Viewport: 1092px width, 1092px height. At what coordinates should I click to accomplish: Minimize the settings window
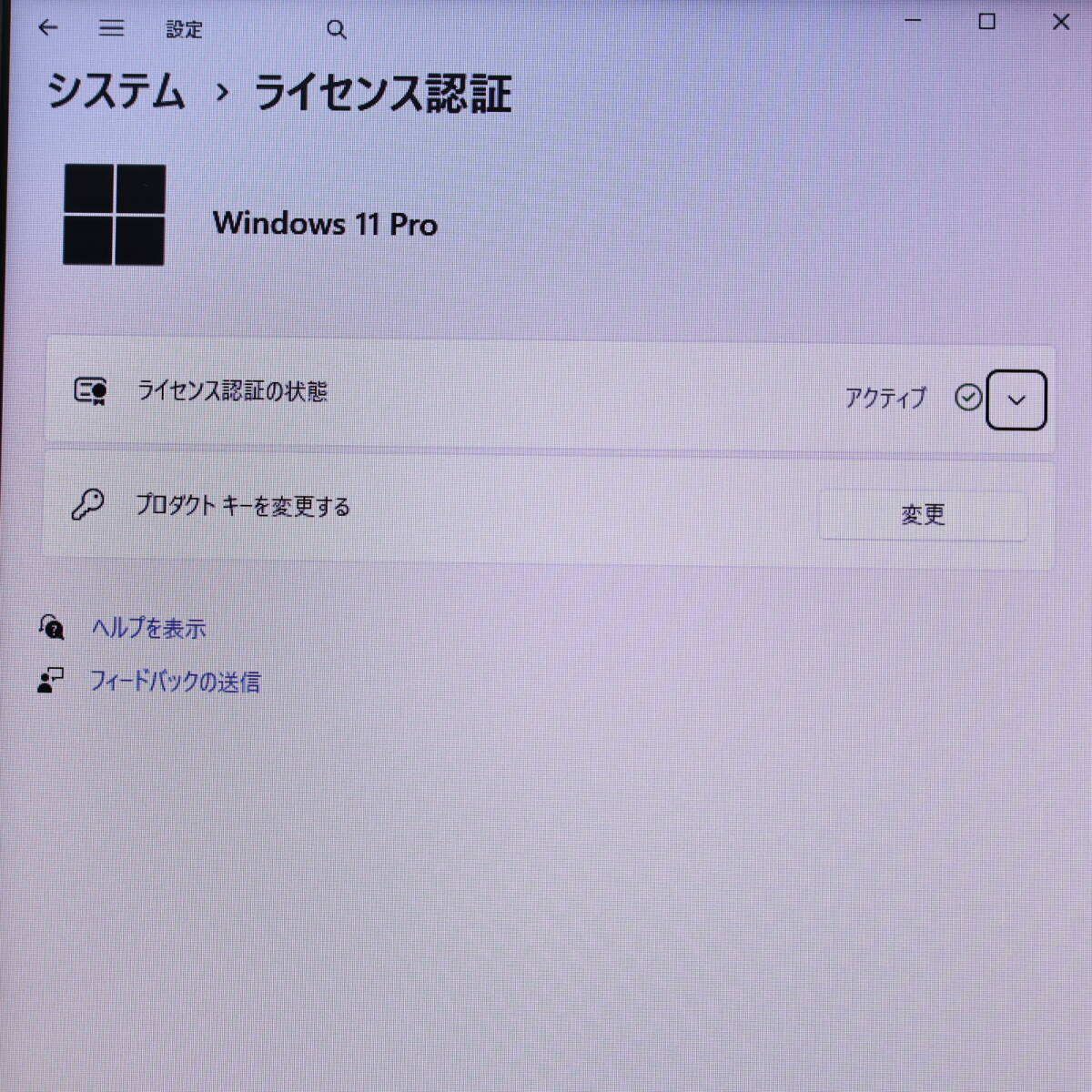(913, 21)
